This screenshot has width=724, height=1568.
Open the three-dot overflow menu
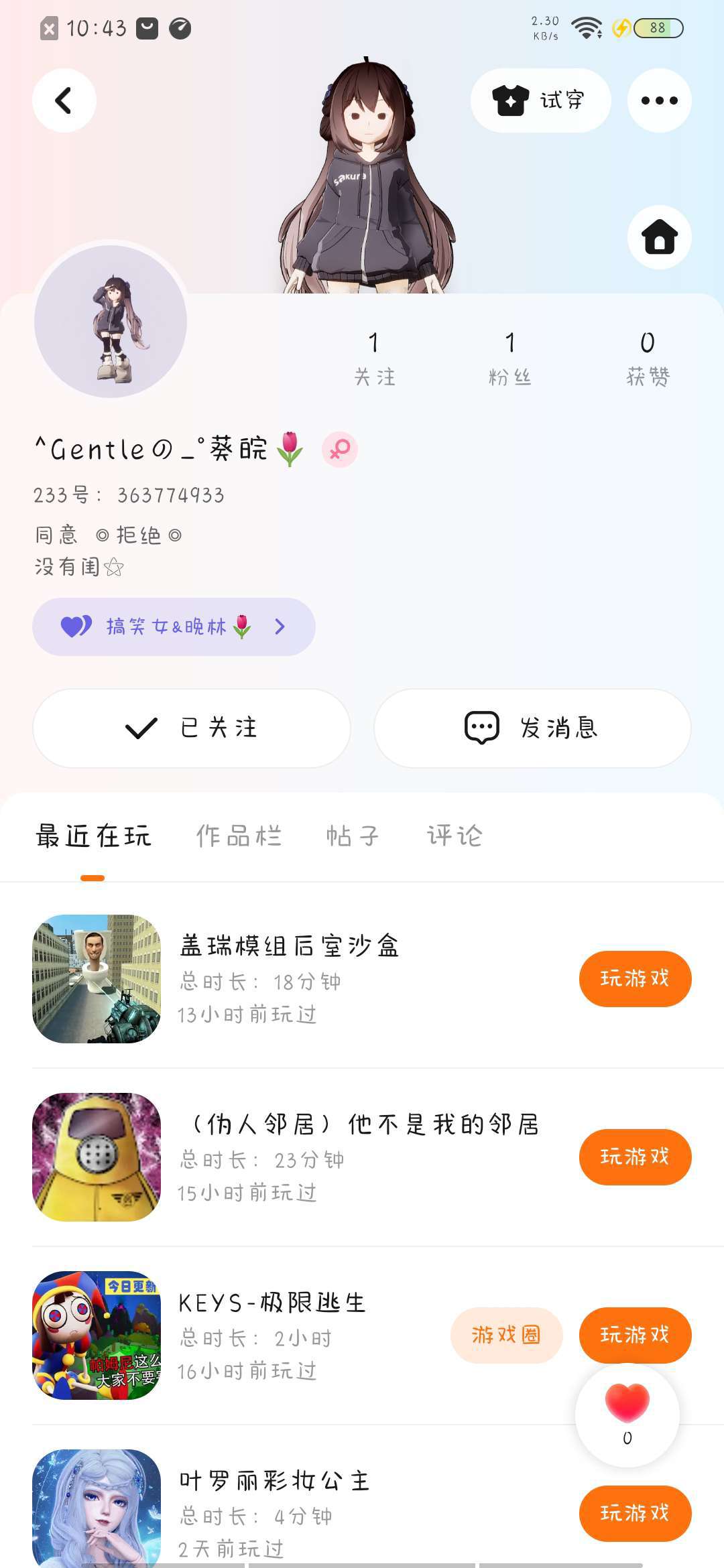pyautogui.click(x=659, y=101)
